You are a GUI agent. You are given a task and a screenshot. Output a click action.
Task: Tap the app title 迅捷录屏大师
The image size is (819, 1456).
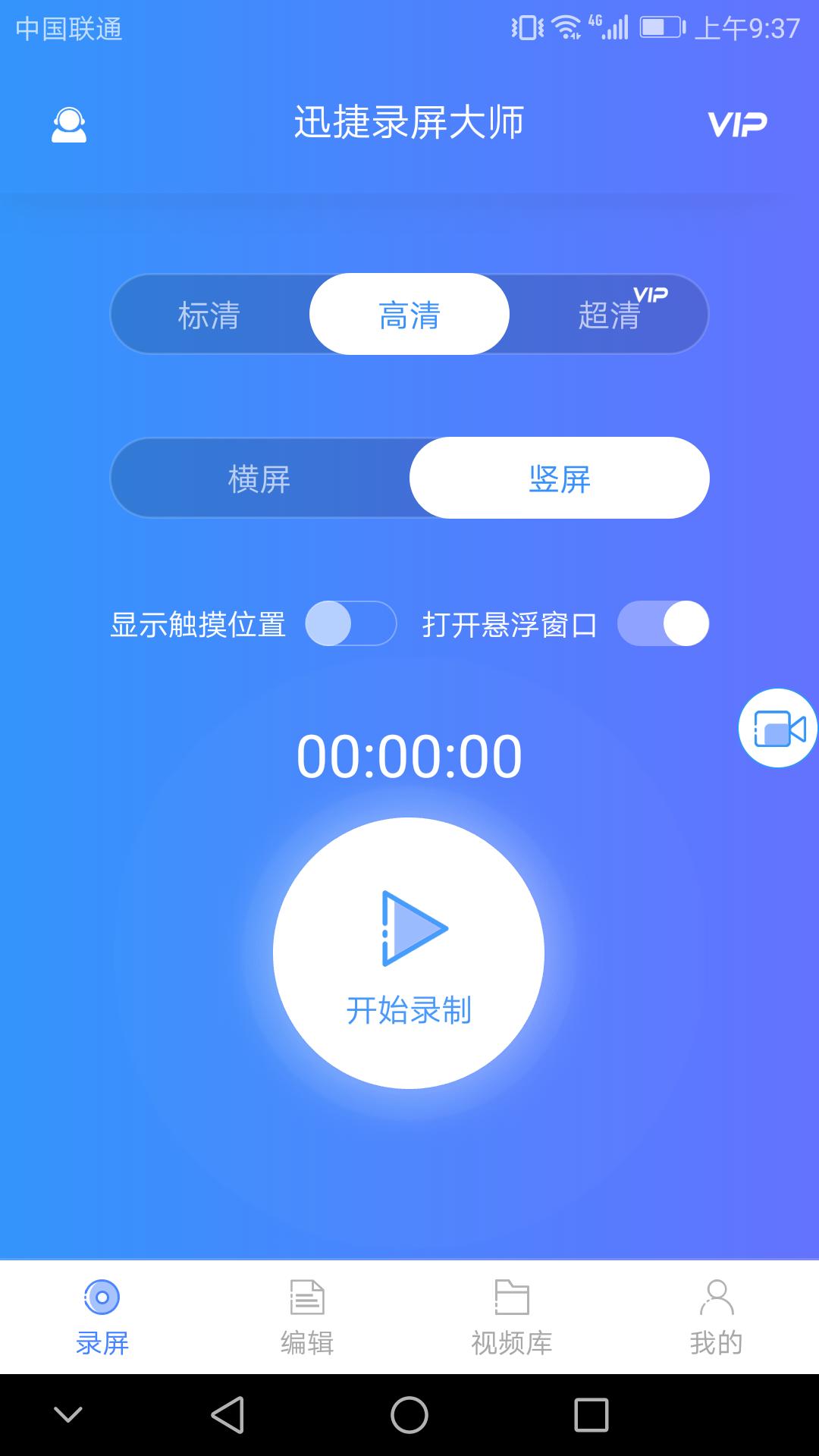point(409,124)
